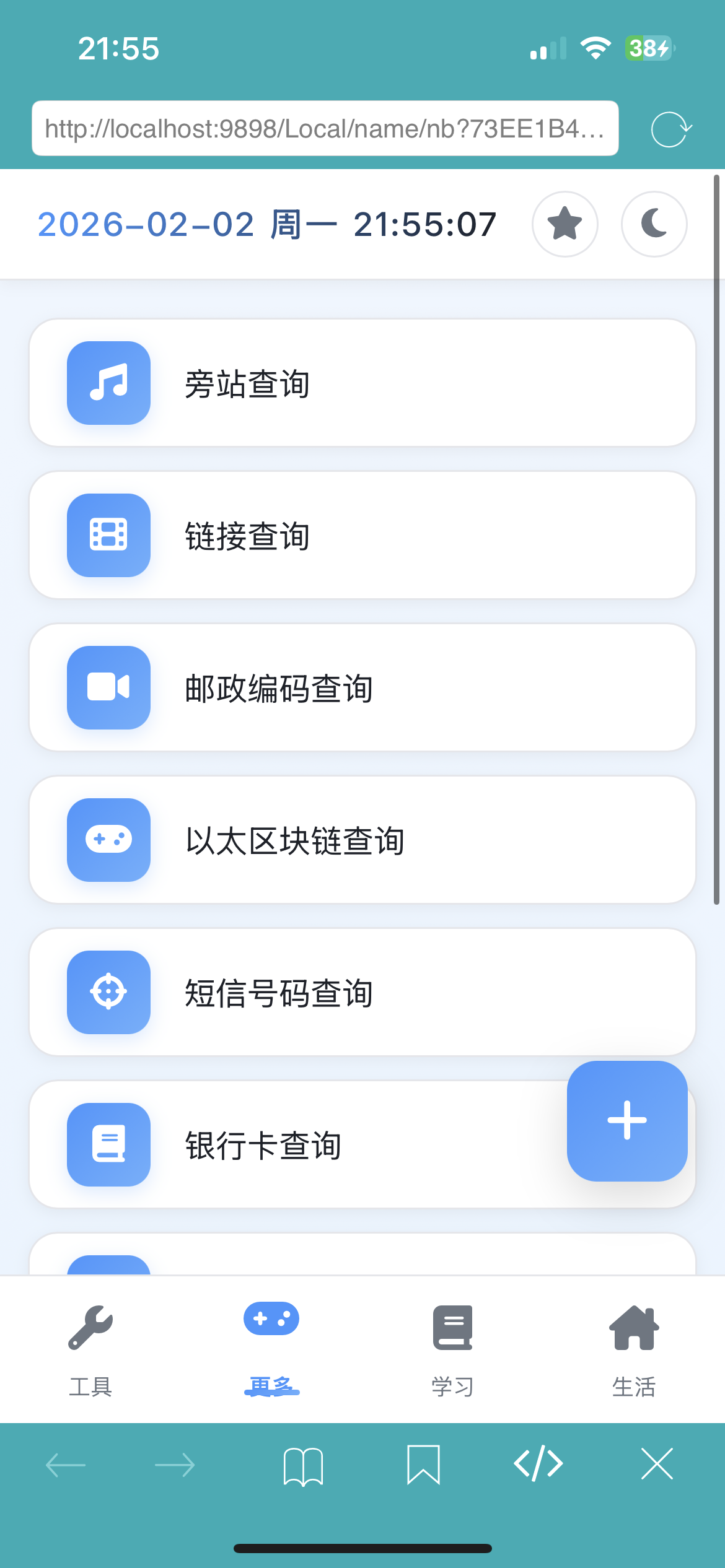Close the browser page with X
The image size is (725, 1568).
point(657,1464)
